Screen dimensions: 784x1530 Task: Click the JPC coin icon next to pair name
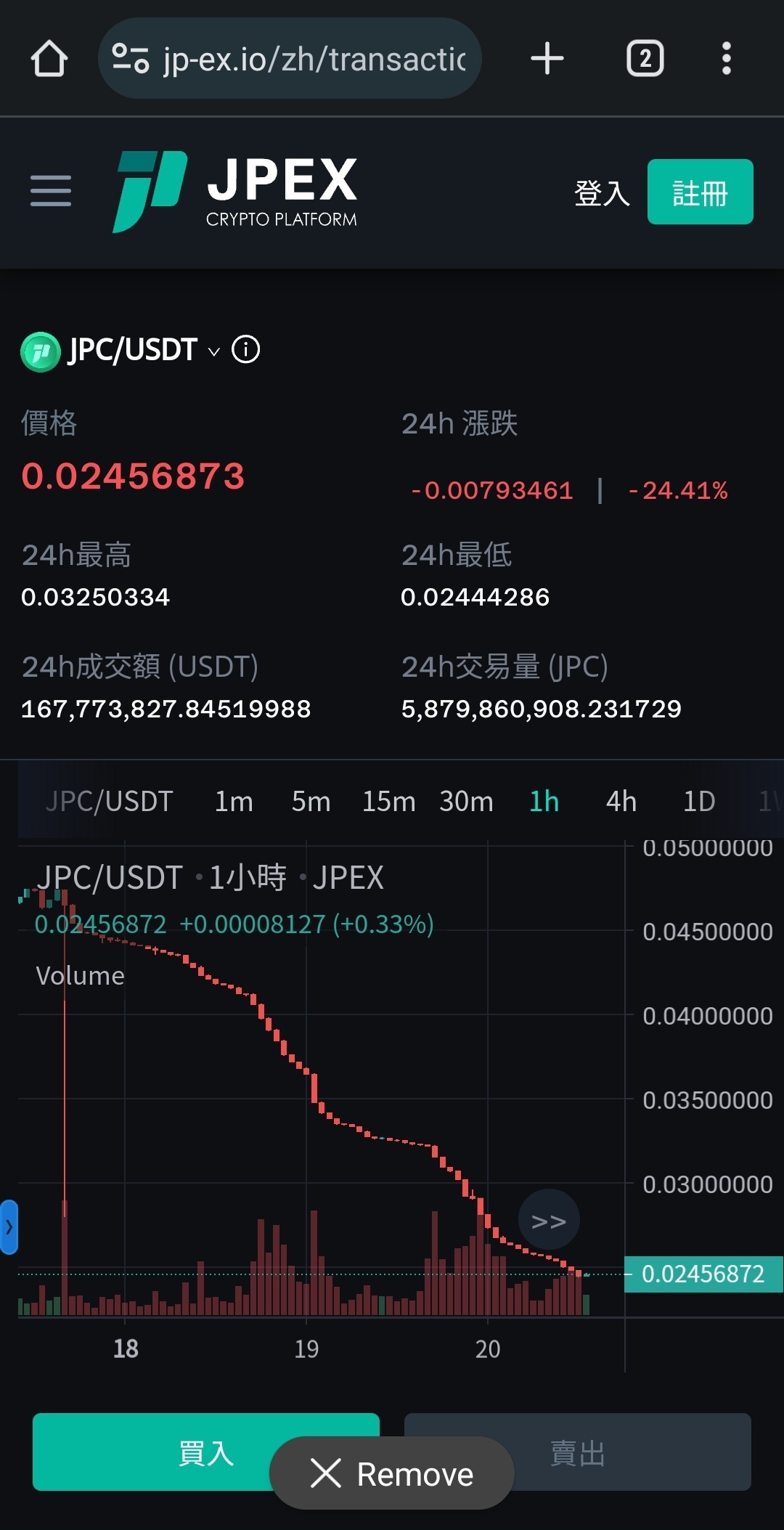click(41, 350)
